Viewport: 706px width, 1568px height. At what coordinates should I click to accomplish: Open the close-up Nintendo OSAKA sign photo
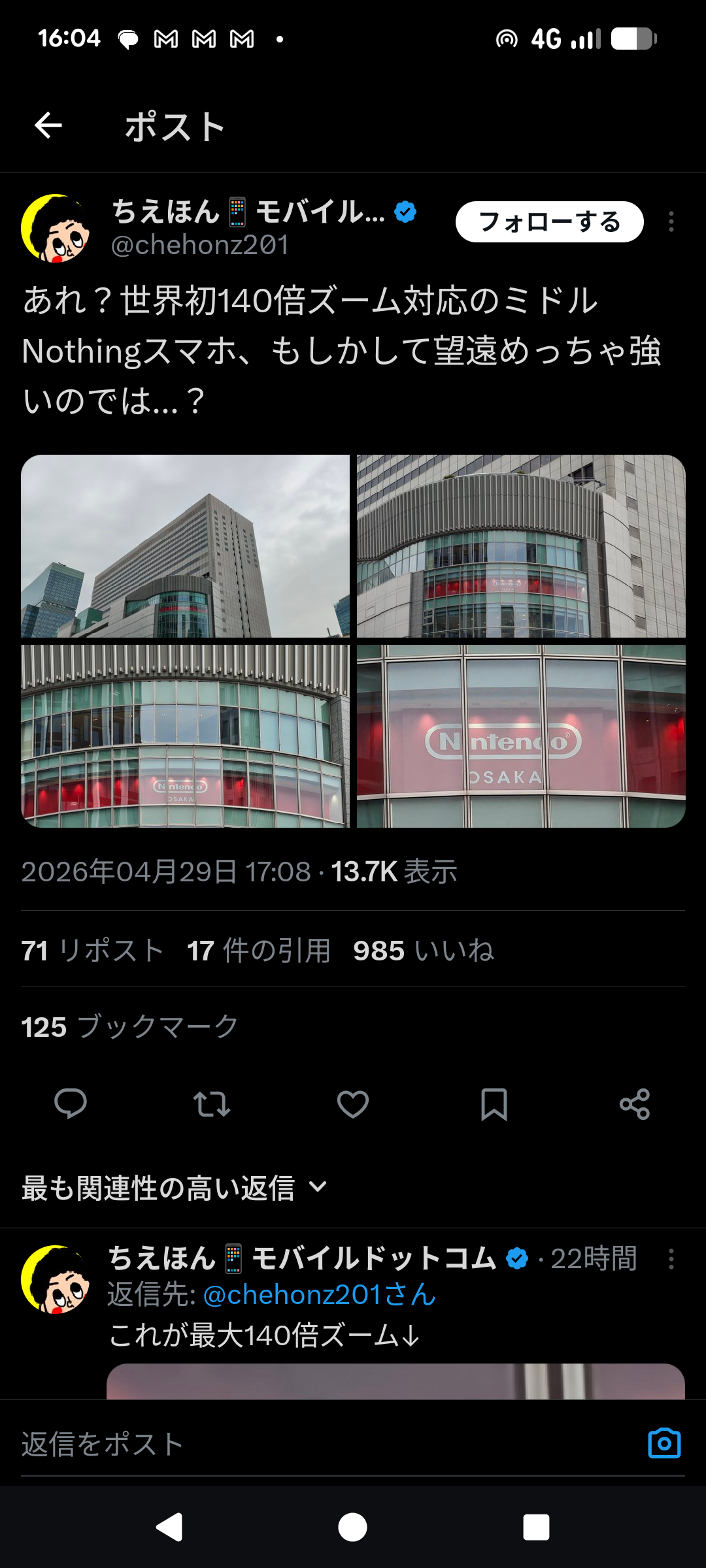[521, 736]
